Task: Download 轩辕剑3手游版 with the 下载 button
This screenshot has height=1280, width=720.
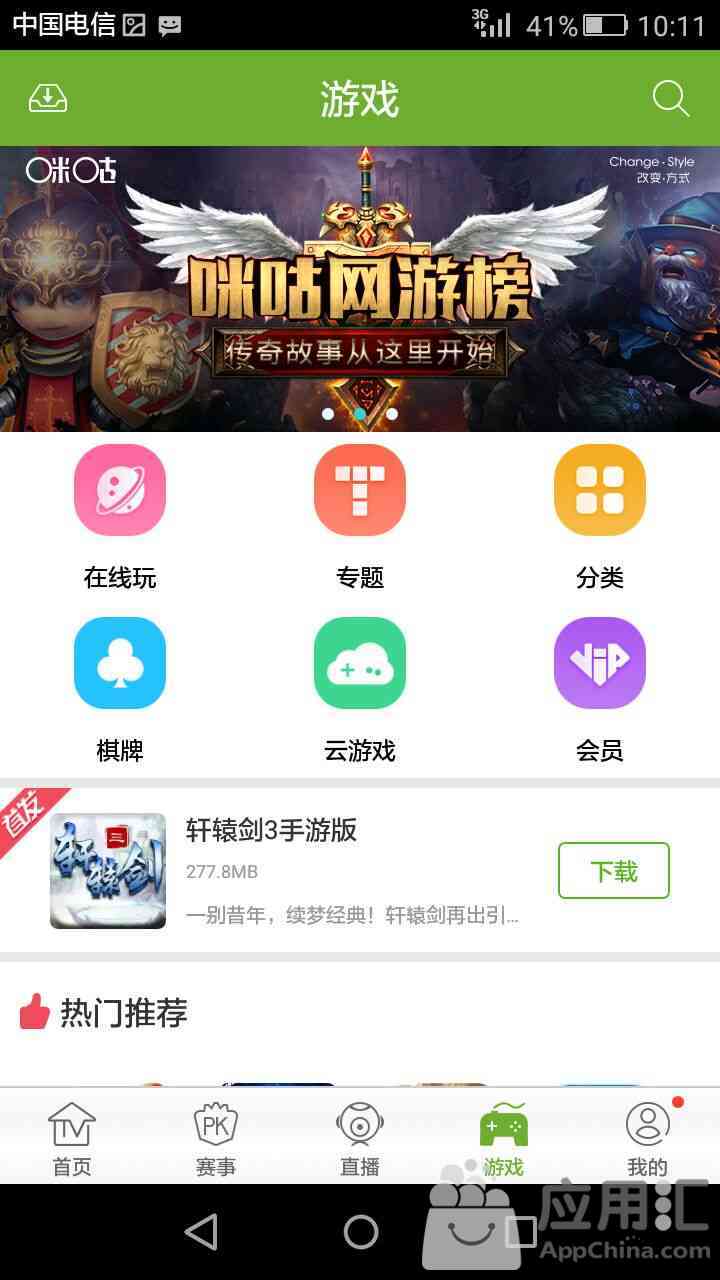Action: pyautogui.click(x=613, y=871)
